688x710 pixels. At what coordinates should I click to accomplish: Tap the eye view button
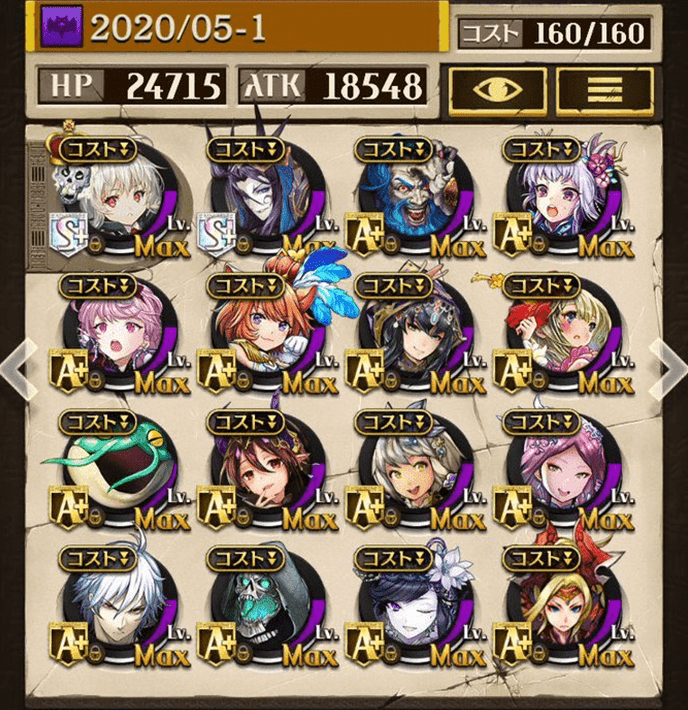click(496, 89)
